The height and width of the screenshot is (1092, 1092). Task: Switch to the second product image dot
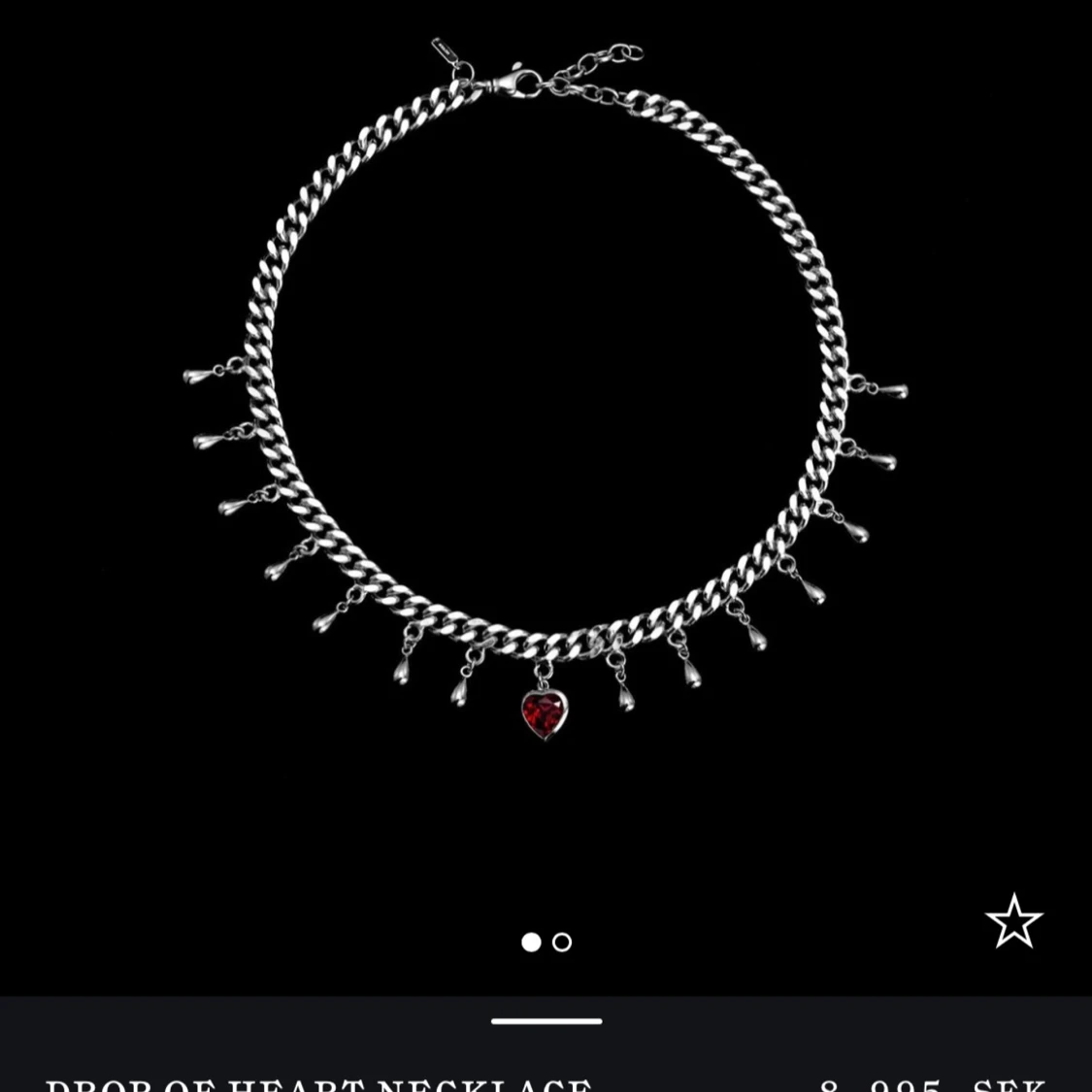(562, 942)
